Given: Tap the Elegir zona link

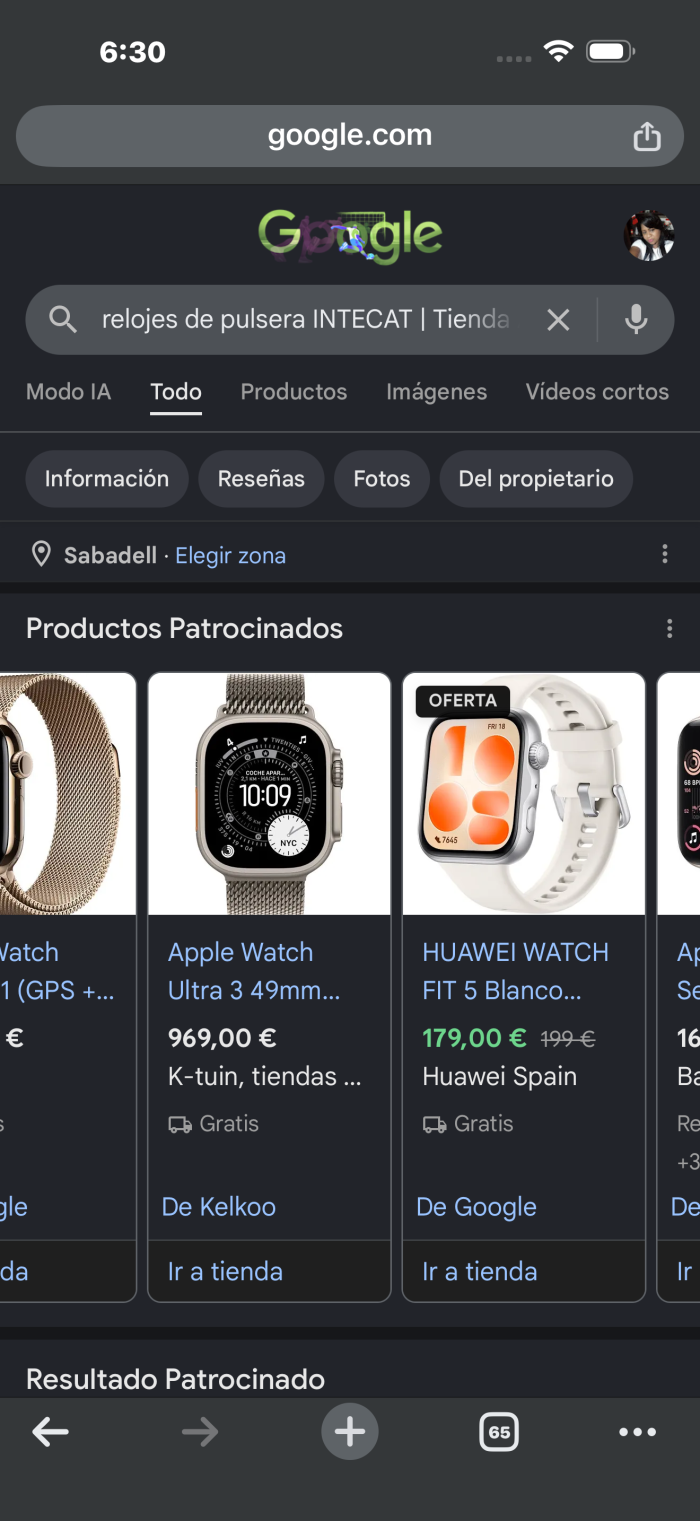Looking at the screenshot, I should [x=231, y=556].
